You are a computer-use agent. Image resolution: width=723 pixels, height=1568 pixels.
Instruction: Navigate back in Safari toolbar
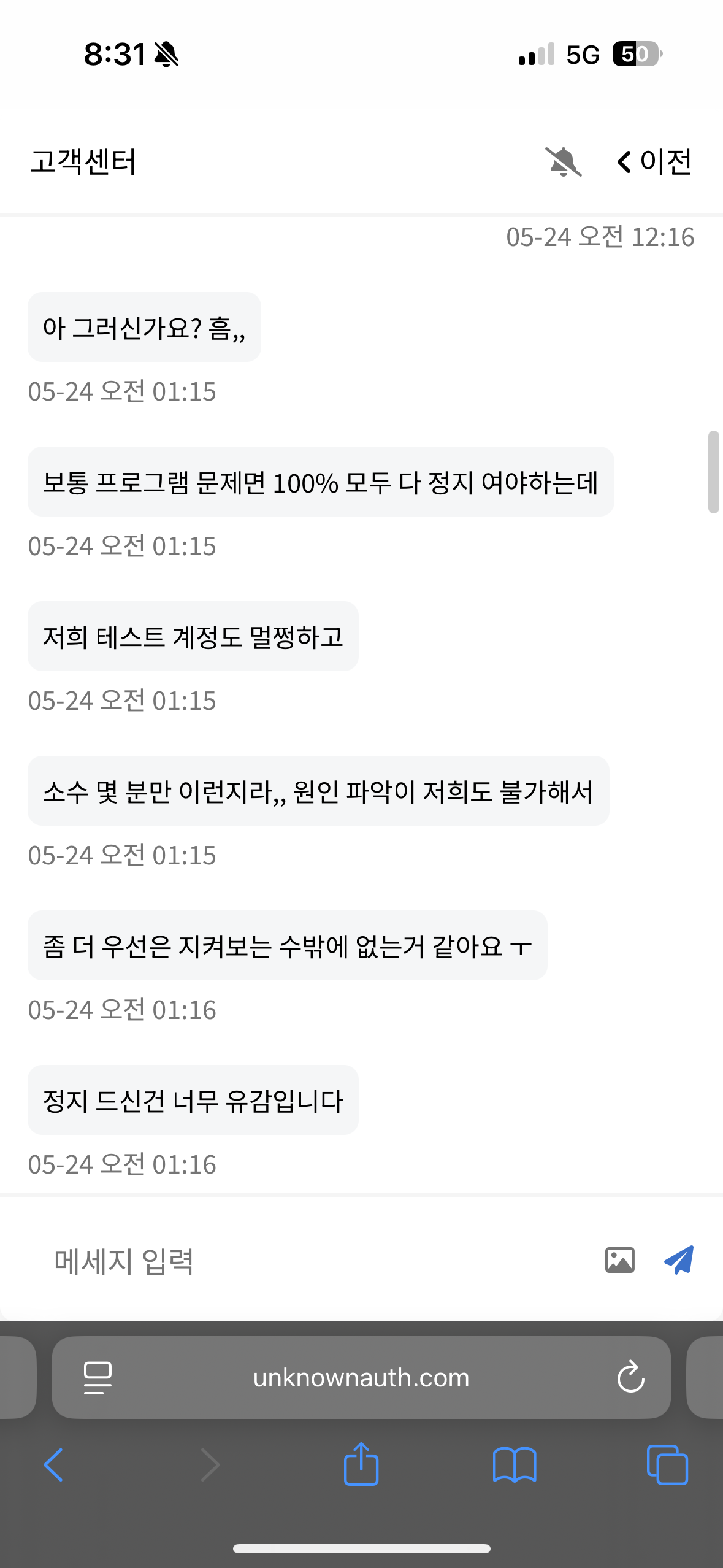pyautogui.click(x=53, y=1465)
